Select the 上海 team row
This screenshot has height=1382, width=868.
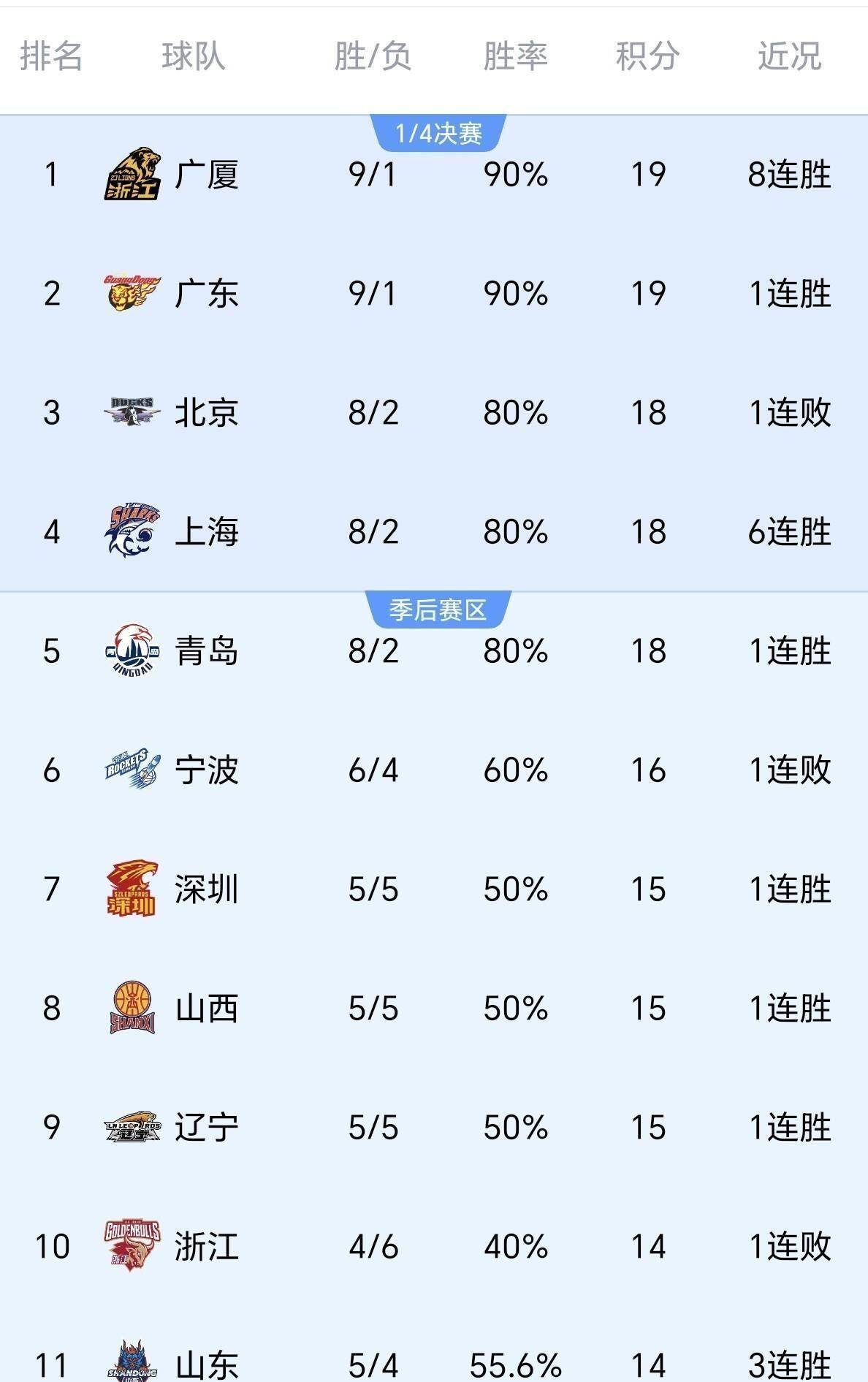click(x=207, y=532)
